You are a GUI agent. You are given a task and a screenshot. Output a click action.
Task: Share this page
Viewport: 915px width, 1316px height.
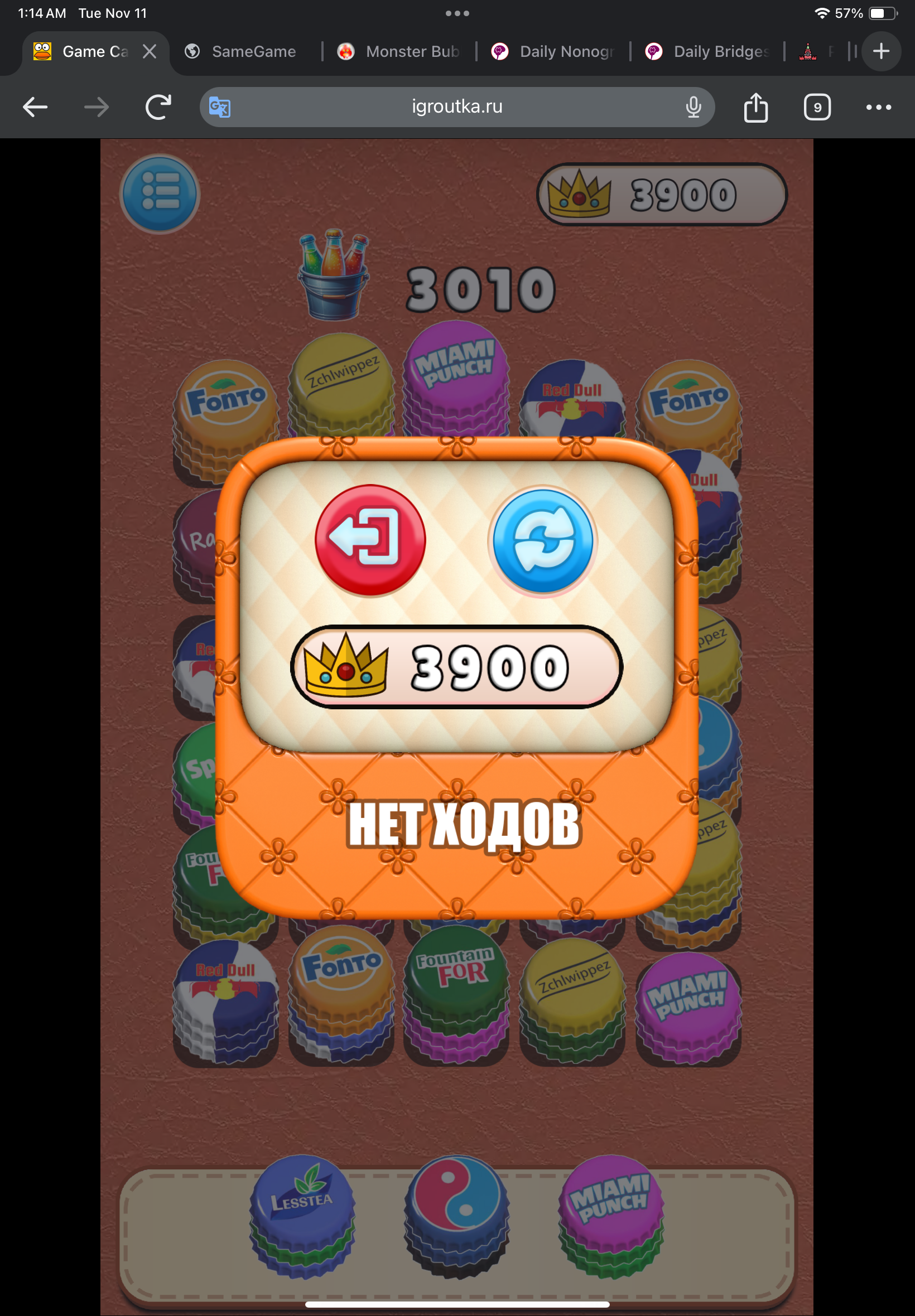(755, 107)
